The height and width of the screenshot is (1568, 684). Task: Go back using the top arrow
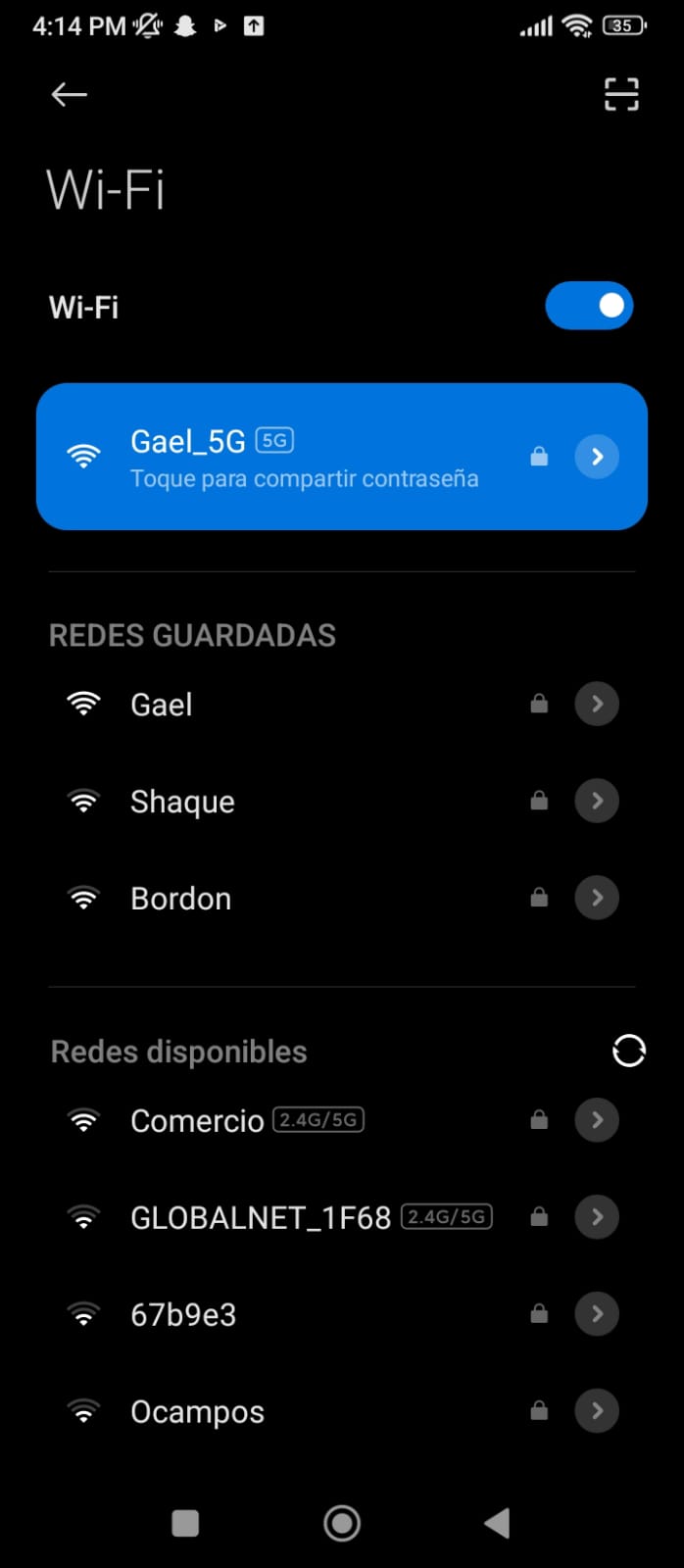tap(70, 94)
